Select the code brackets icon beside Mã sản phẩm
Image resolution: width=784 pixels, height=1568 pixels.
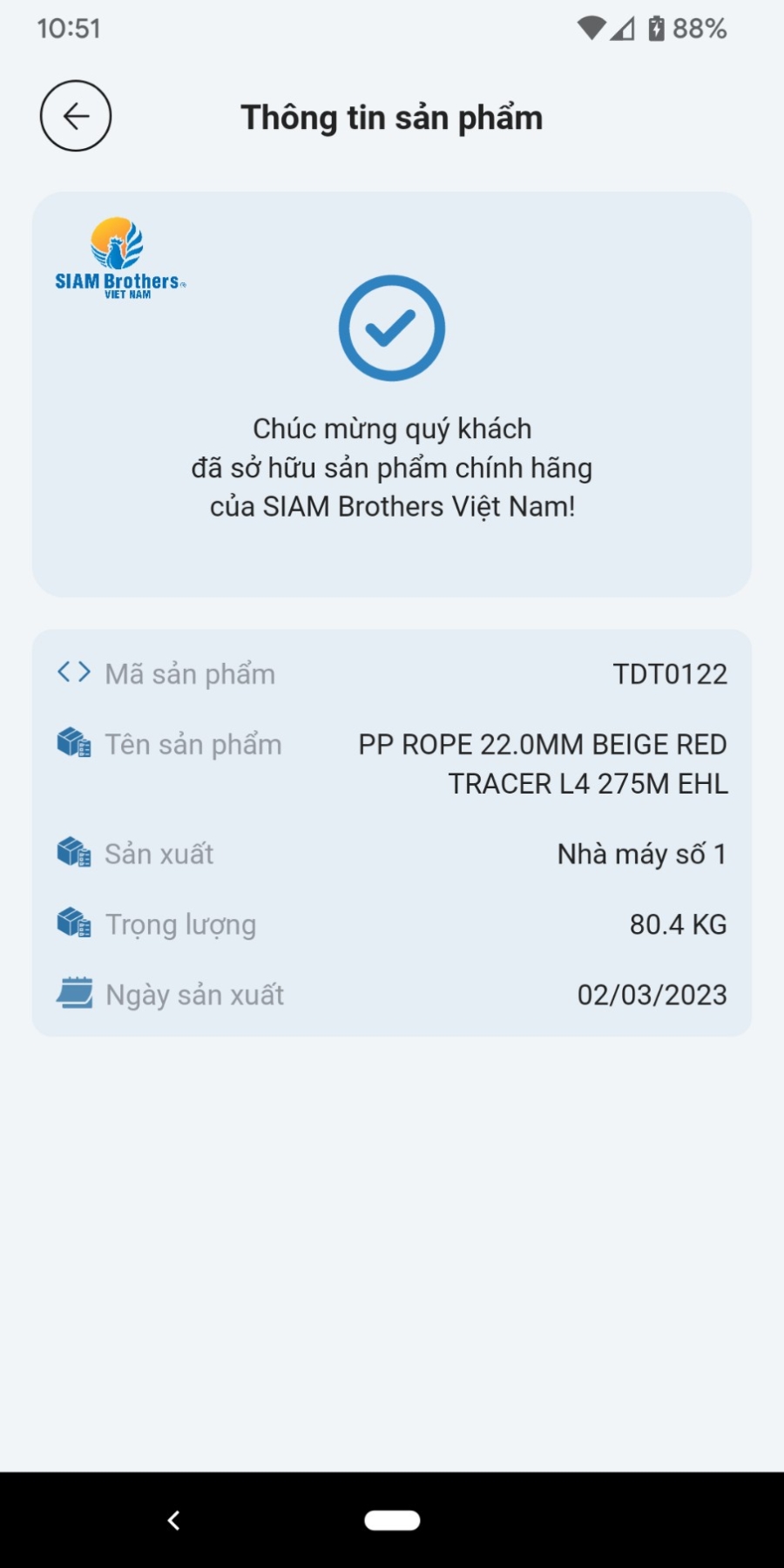coord(74,672)
